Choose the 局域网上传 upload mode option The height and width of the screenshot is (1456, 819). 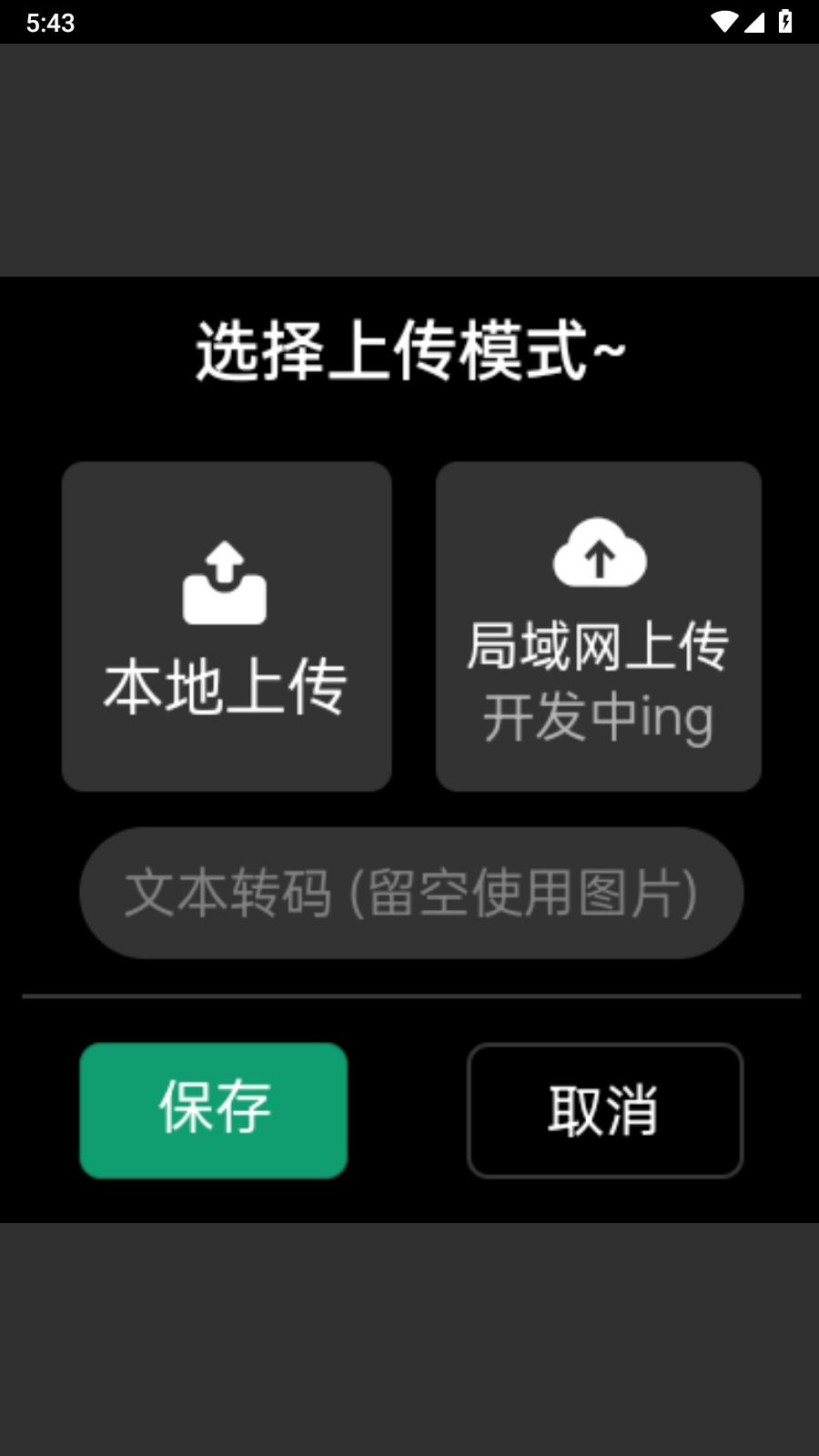click(x=598, y=626)
